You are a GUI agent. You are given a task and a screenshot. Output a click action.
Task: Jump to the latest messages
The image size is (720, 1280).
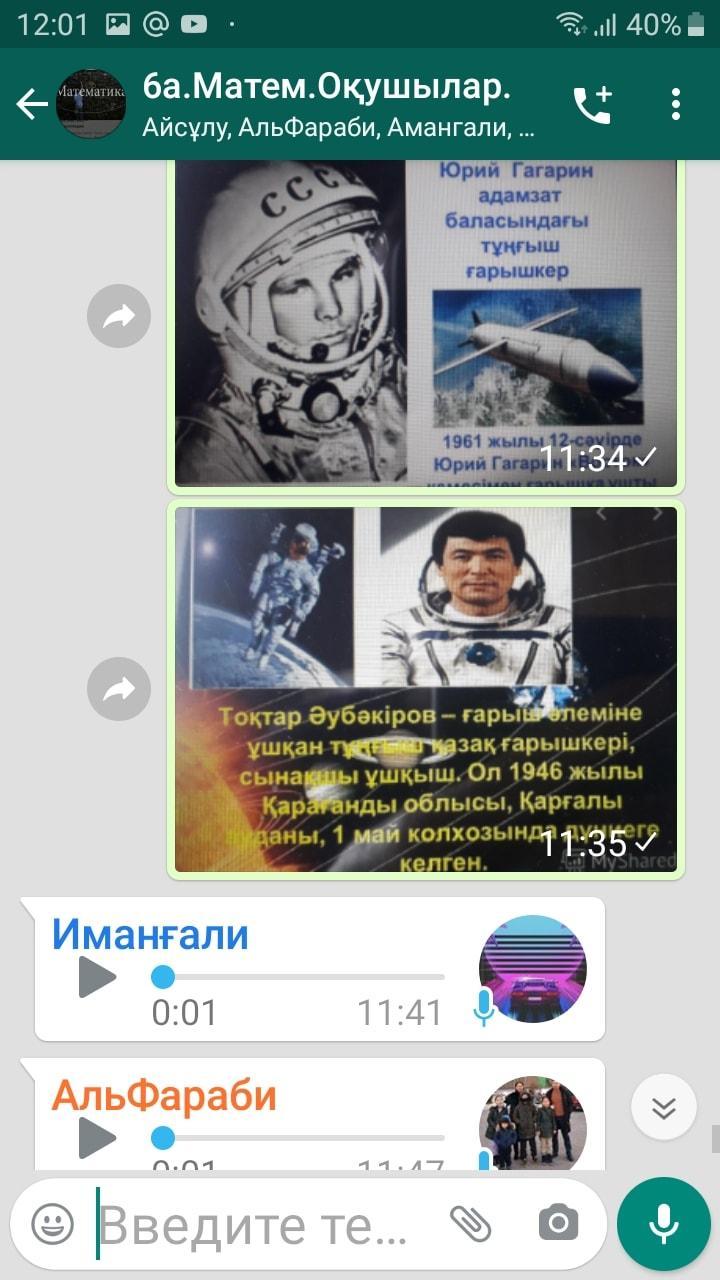(664, 1107)
